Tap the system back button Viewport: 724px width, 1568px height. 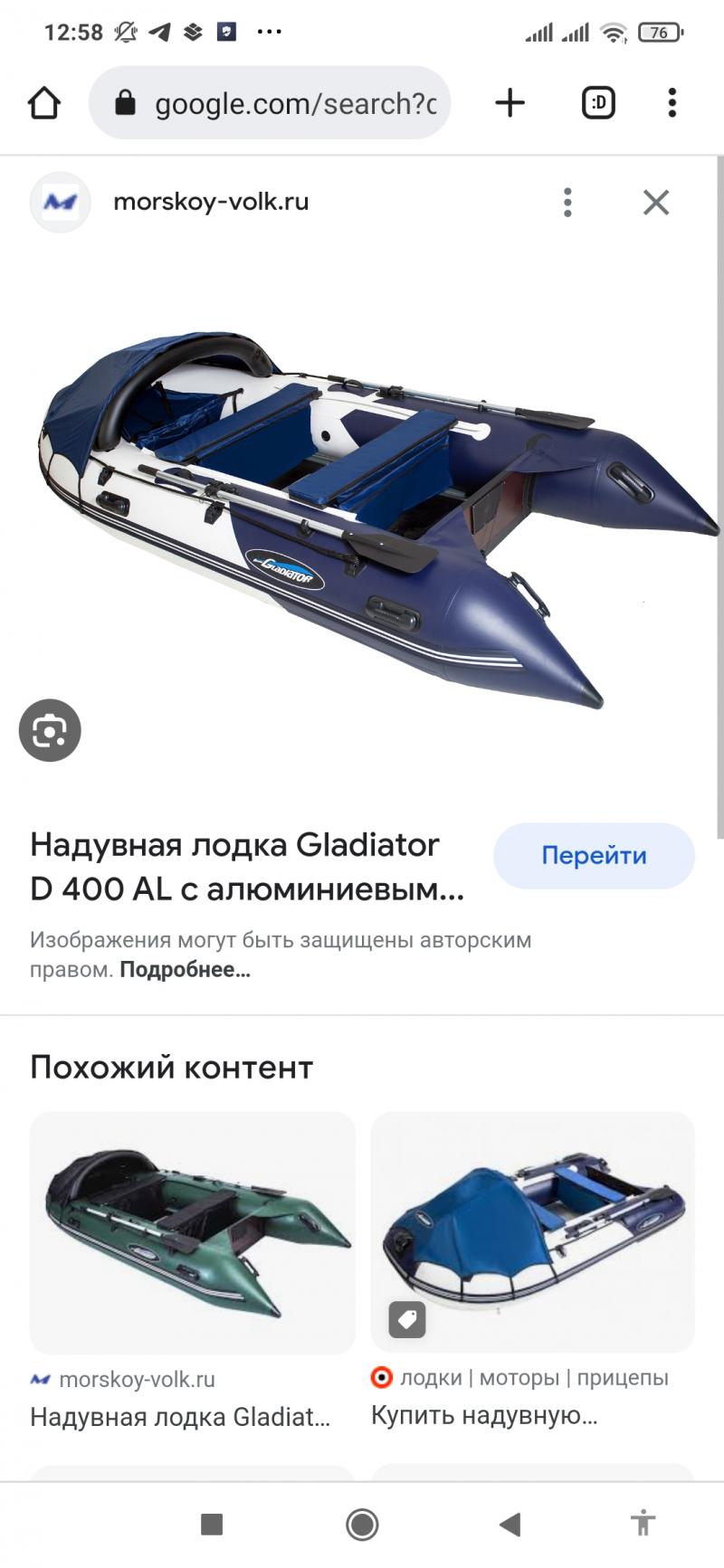tap(510, 1525)
